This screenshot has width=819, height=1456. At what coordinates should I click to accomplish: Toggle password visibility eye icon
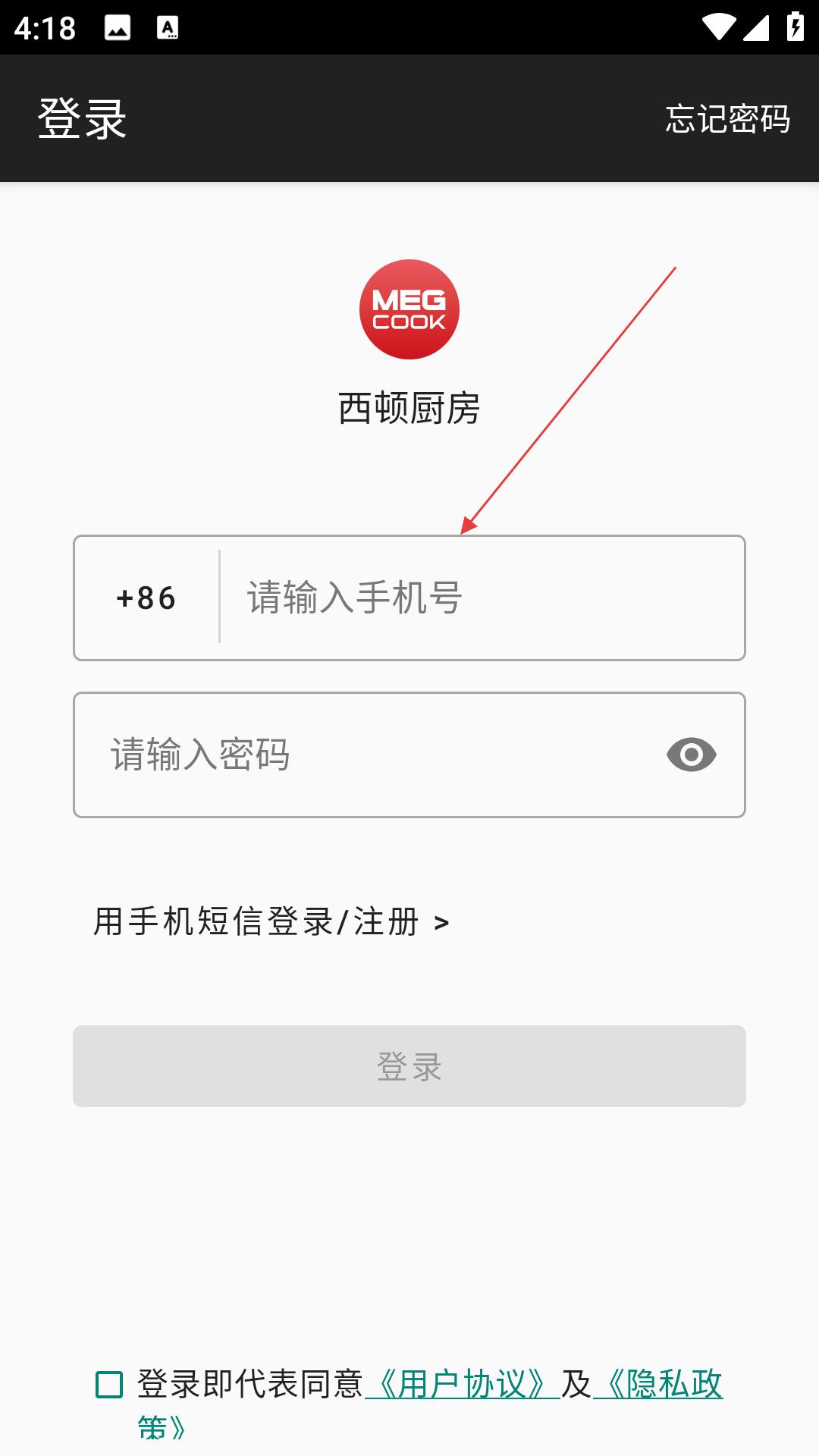point(691,755)
